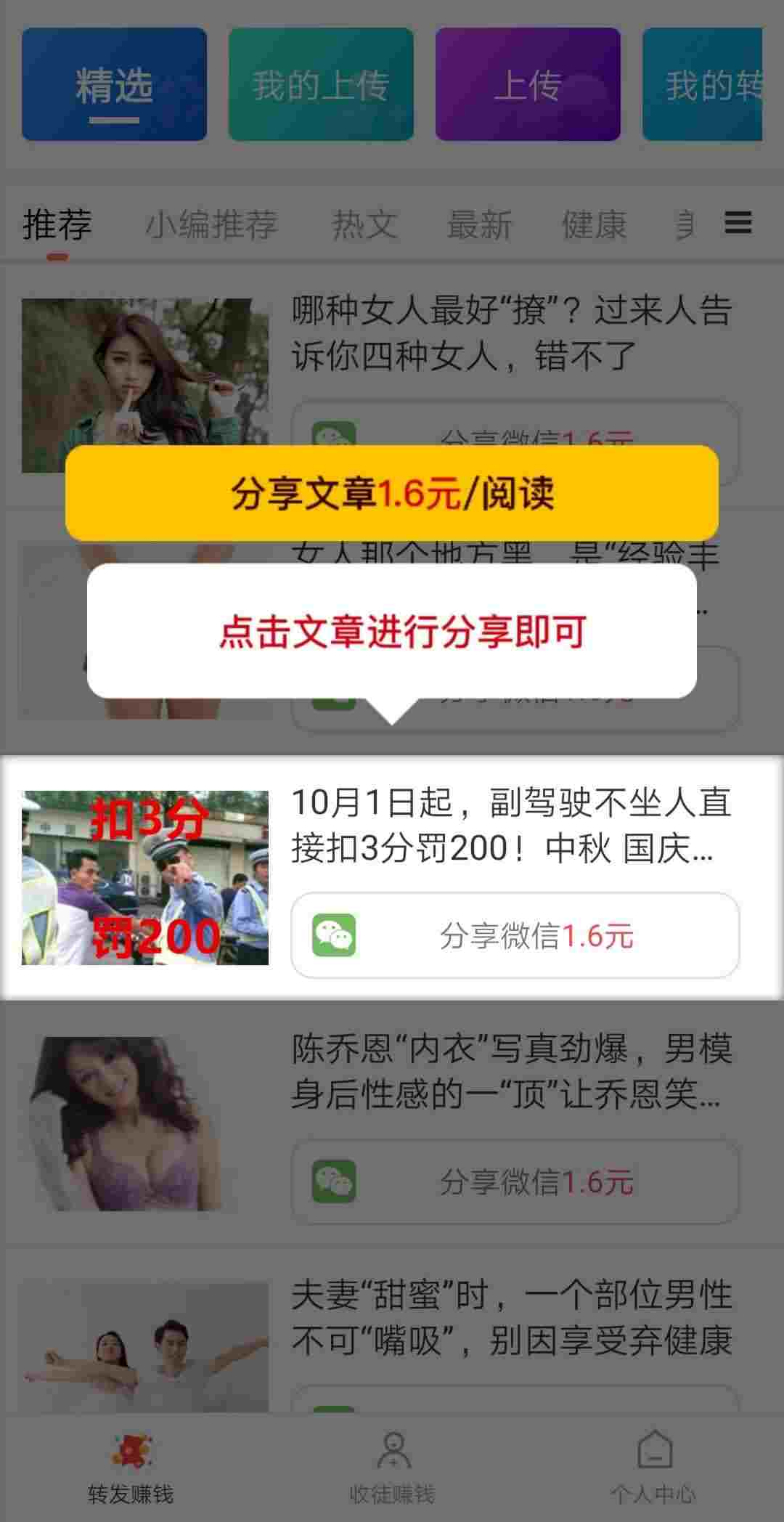Open the 热文 tab
The width and height of the screenshot is (784, 1522).
click(364, 224)
